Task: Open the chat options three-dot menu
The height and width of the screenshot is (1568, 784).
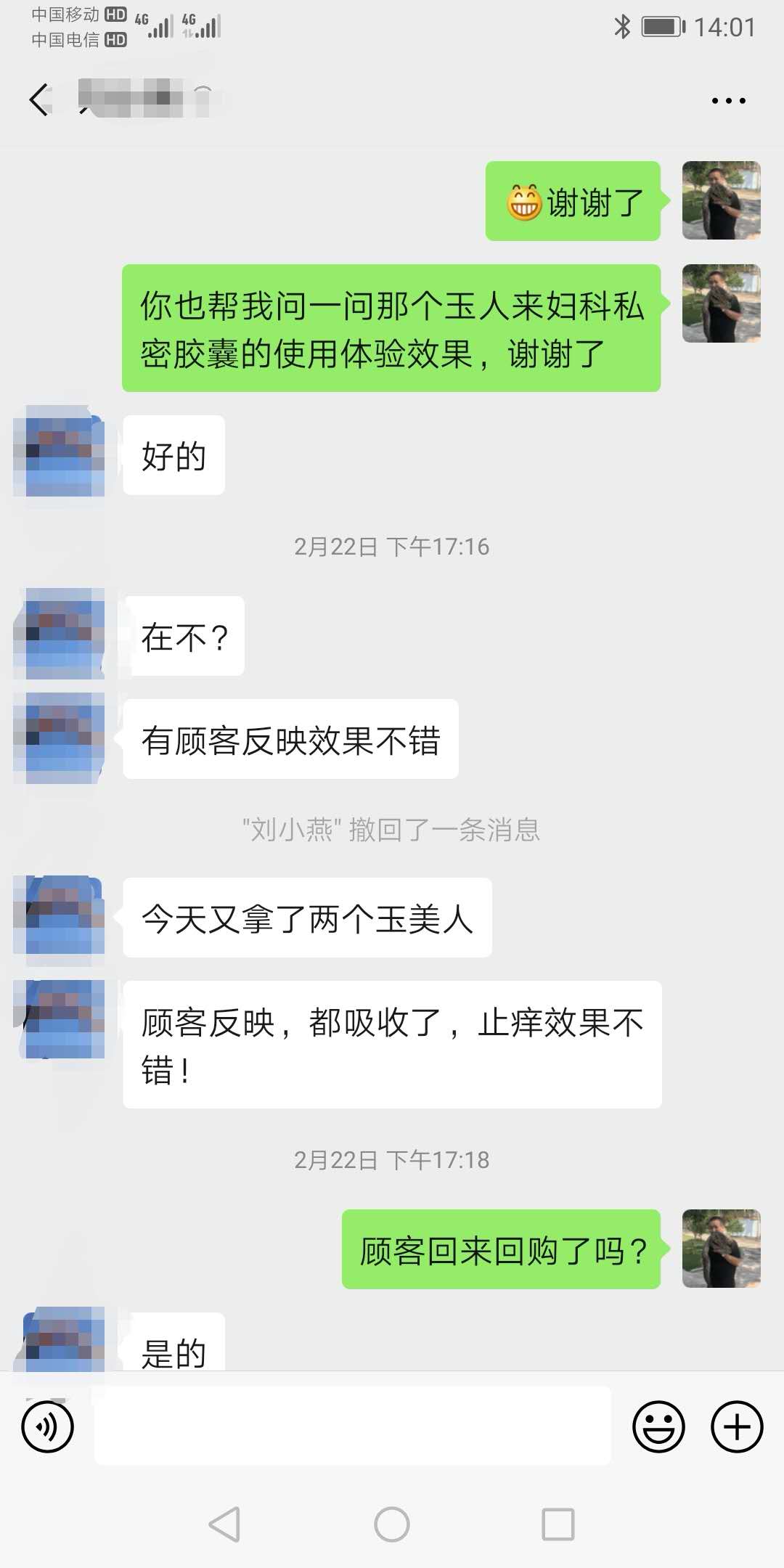Action: [x=728, y=101]
